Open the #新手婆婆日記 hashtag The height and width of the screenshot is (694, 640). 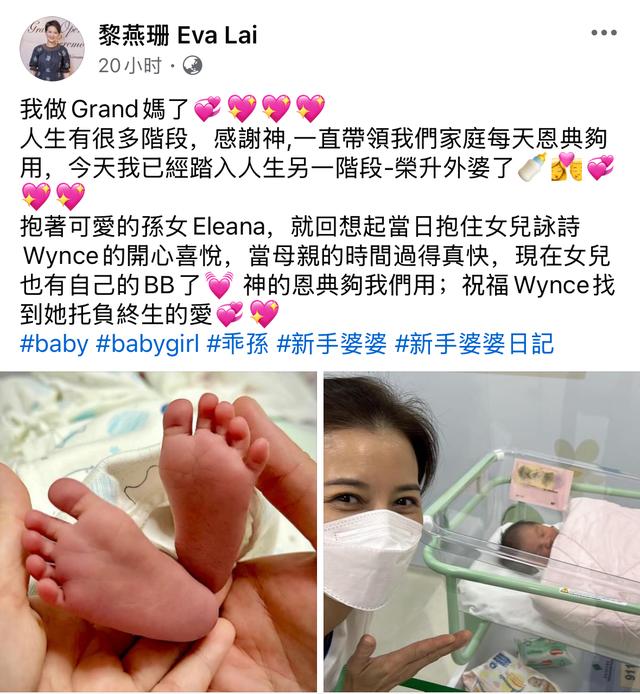click(x=474, y=345)
